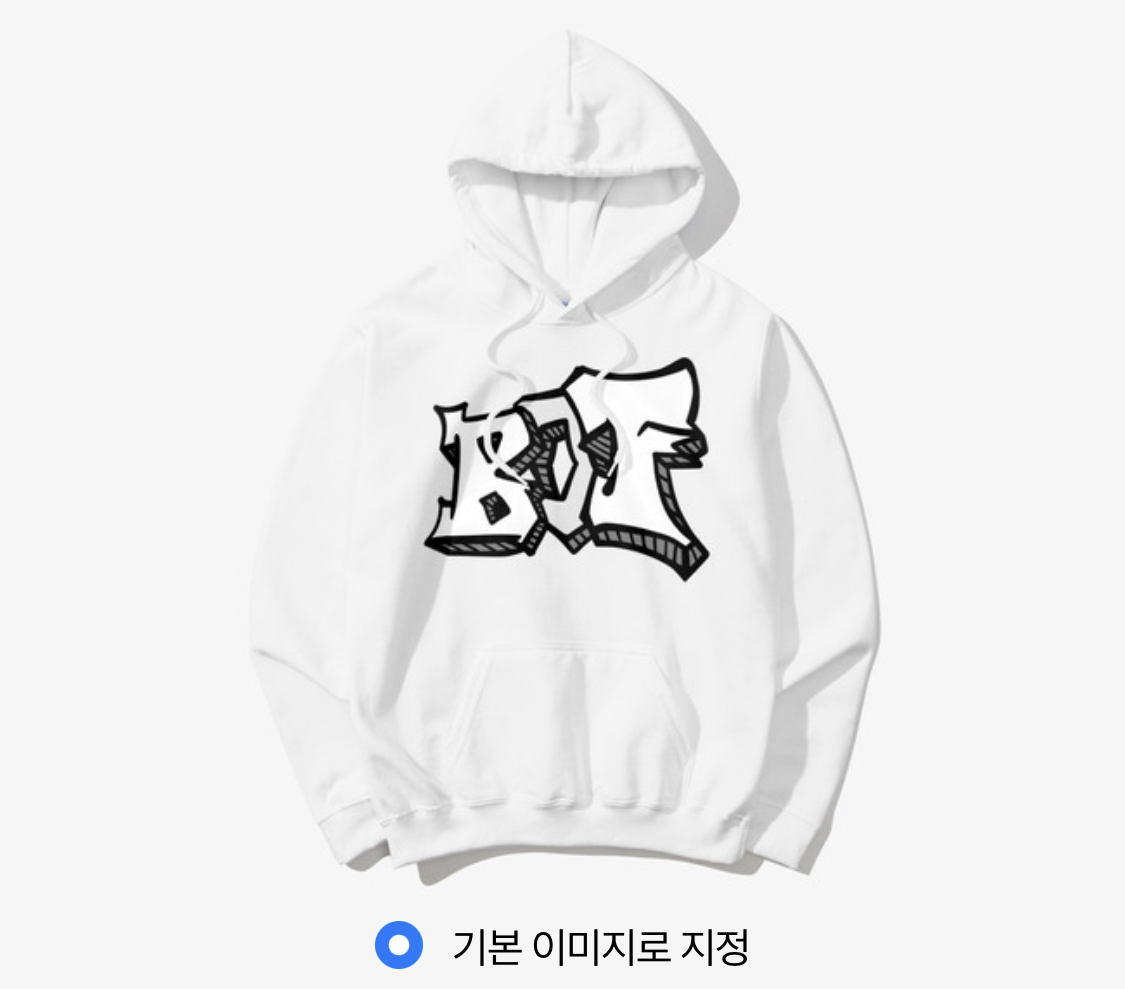Image resolution: width=1125 pixels, height=989 pixels.
Task: Select the '기본 이미지로 지정' radio button
Action: 399,945
